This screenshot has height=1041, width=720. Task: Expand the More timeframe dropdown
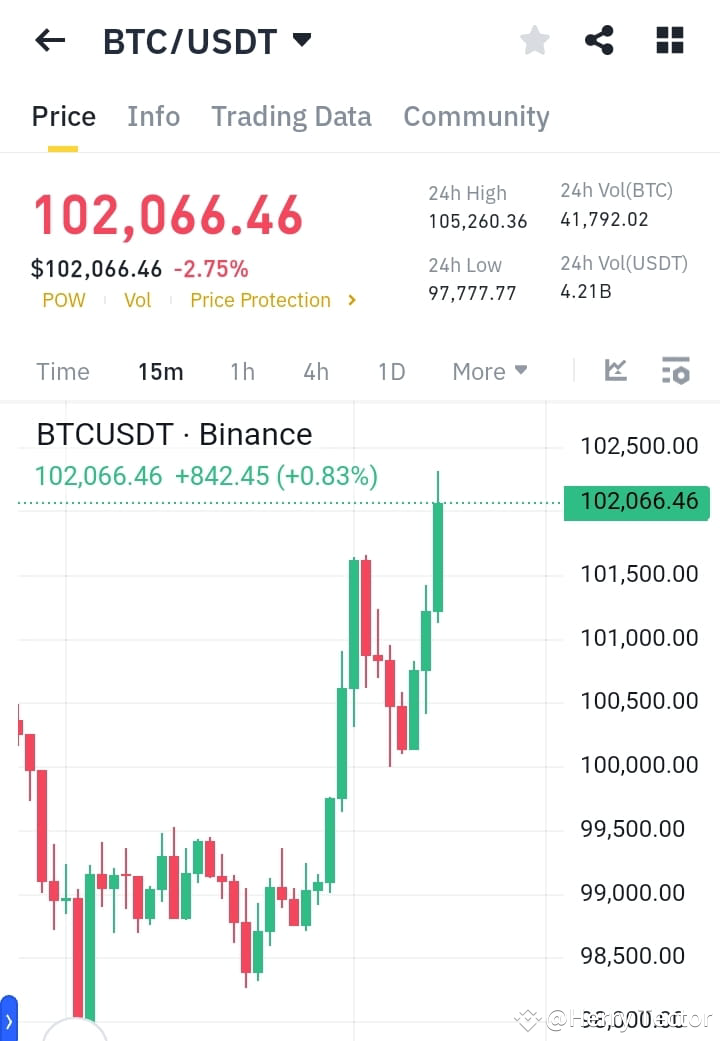pos(489,371)
